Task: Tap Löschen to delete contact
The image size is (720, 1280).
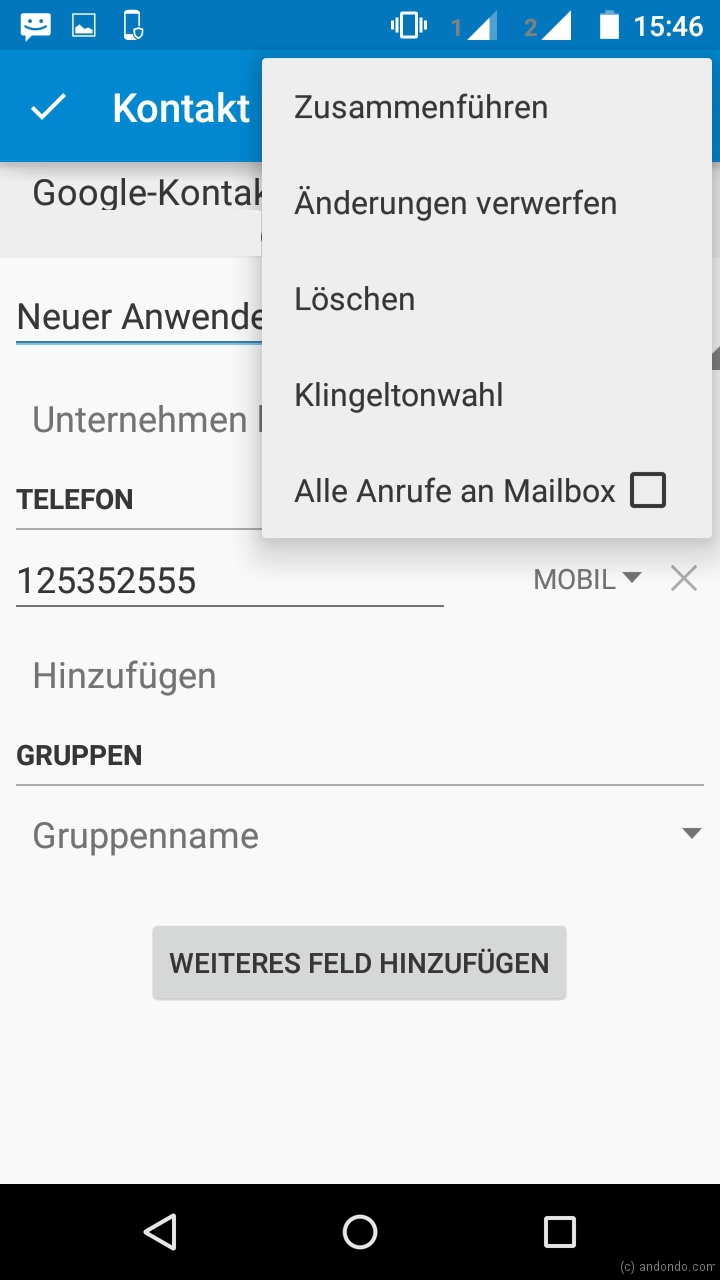Action: 355,299
